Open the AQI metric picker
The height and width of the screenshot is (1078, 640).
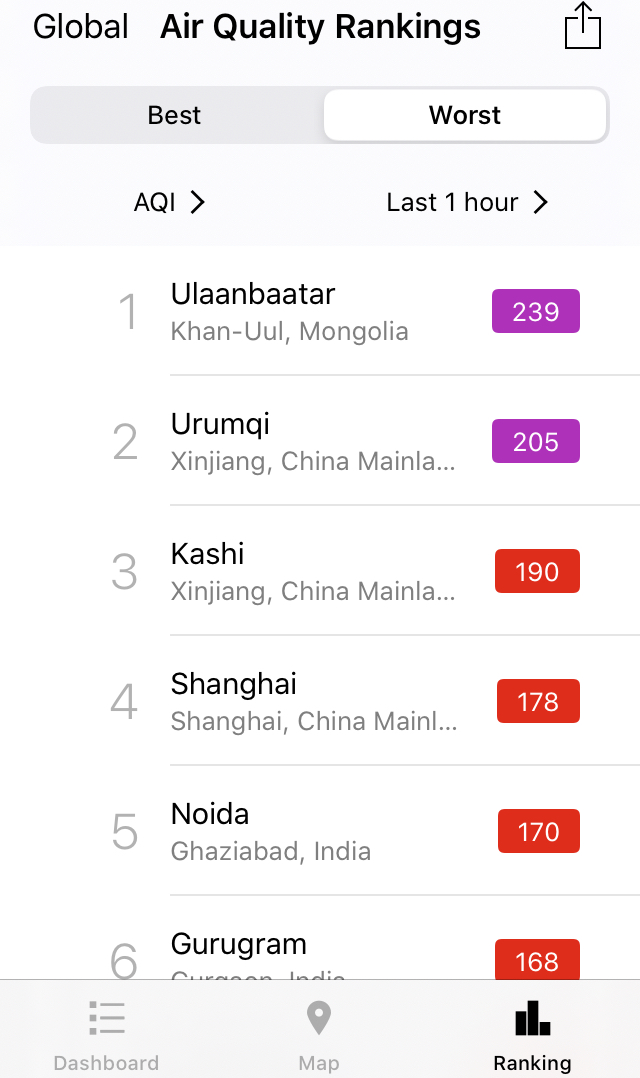point(169,202)
